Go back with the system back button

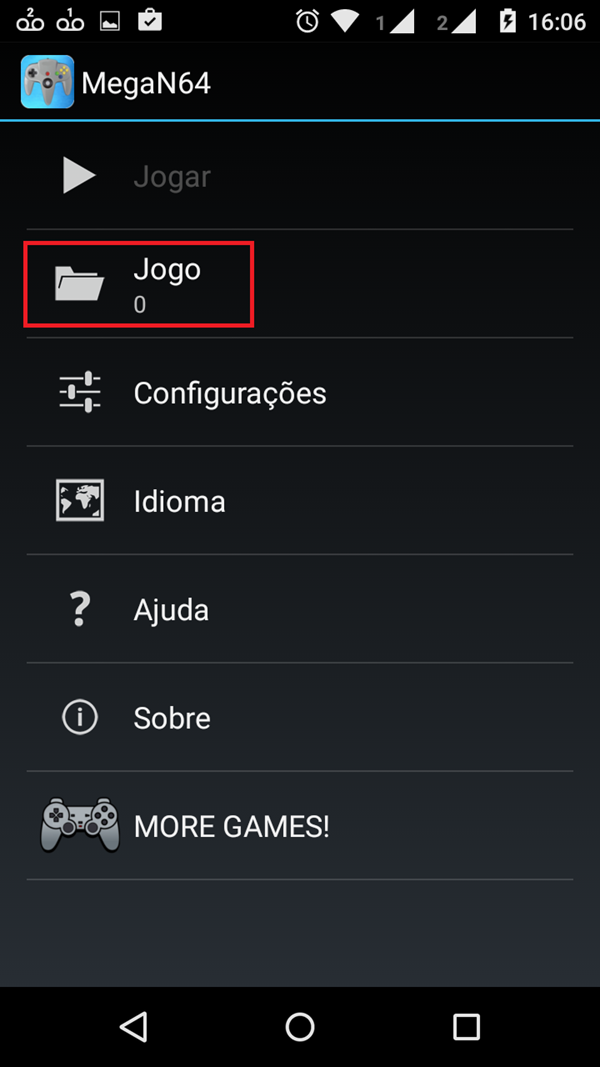[x=133, y=1026]
